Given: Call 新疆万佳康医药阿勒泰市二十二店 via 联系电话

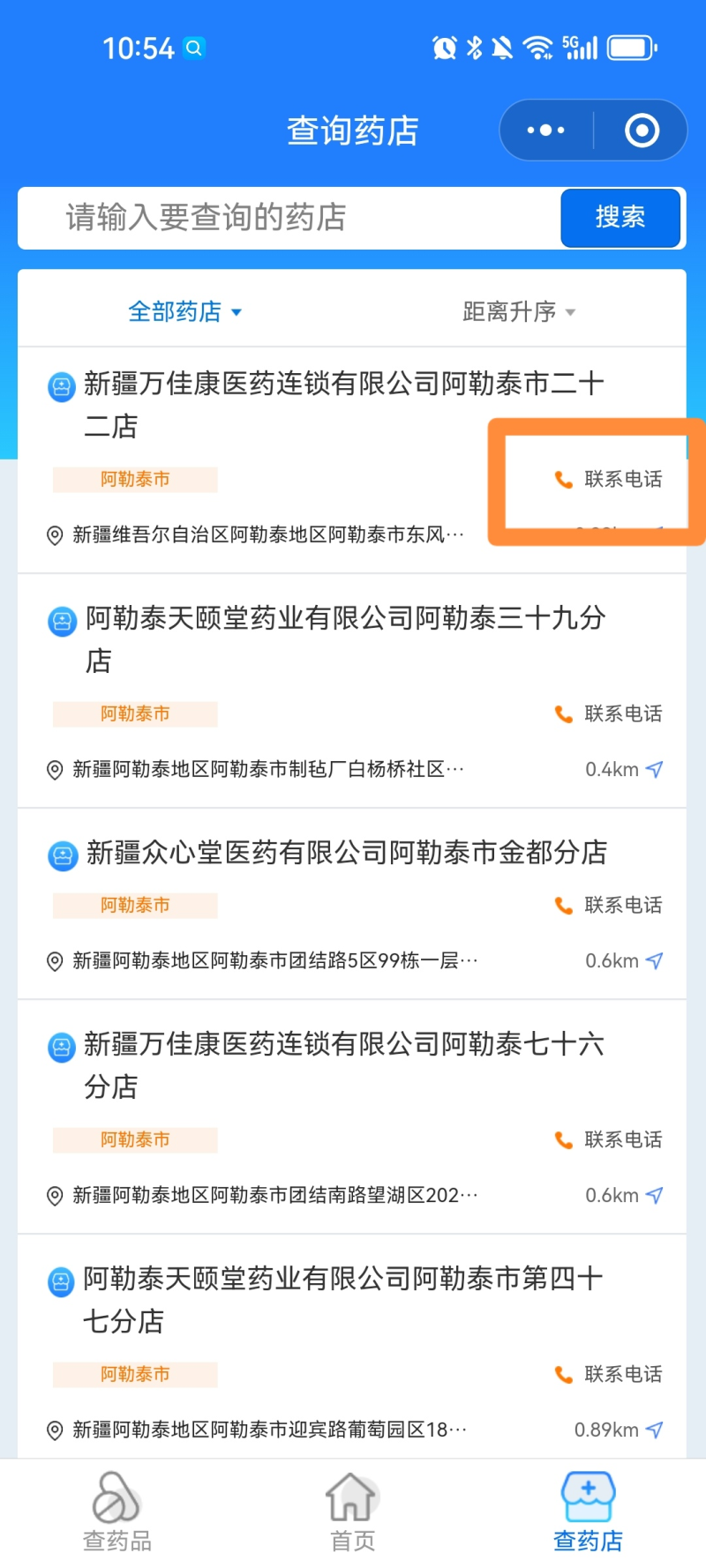Looking at the screenshot, I should 608,479.
